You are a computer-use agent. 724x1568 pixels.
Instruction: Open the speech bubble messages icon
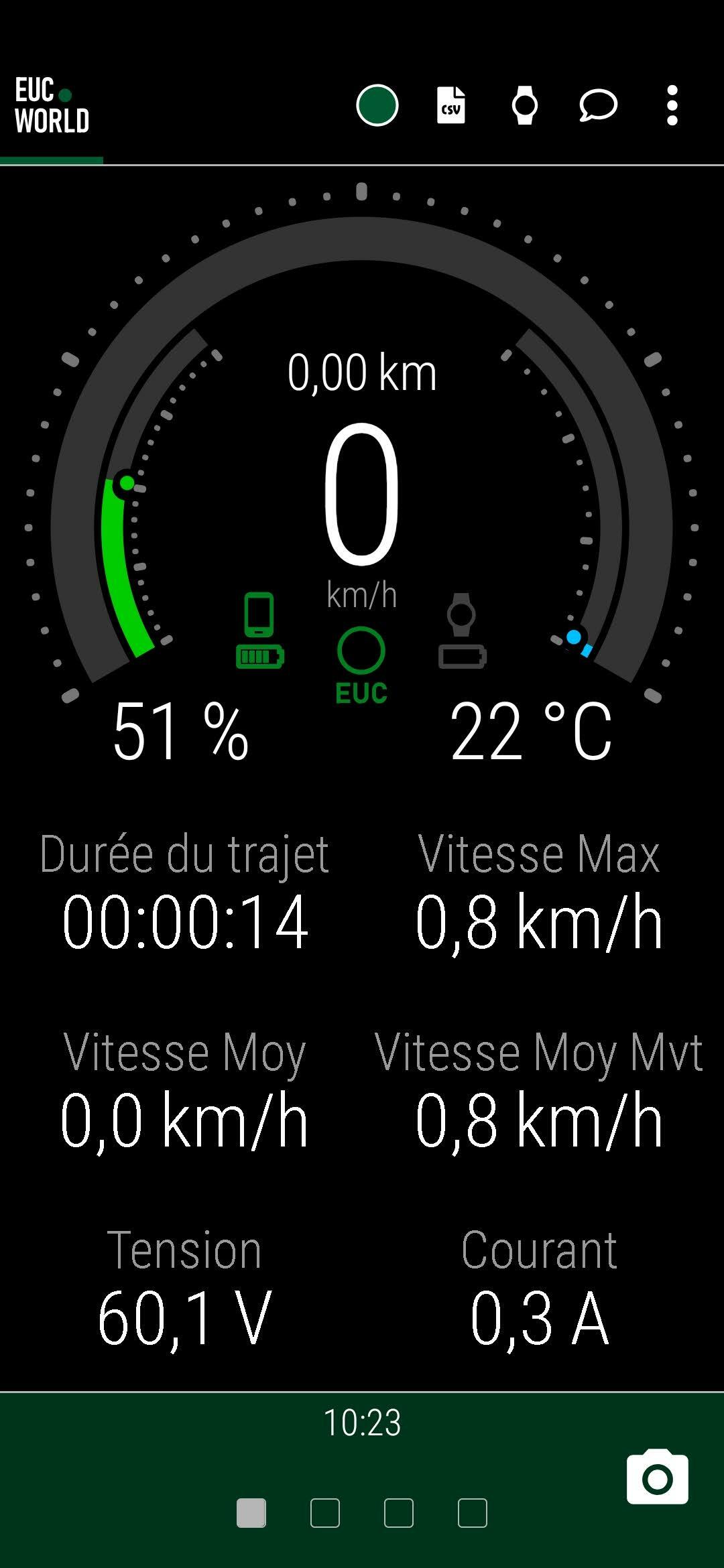point(598,105)
